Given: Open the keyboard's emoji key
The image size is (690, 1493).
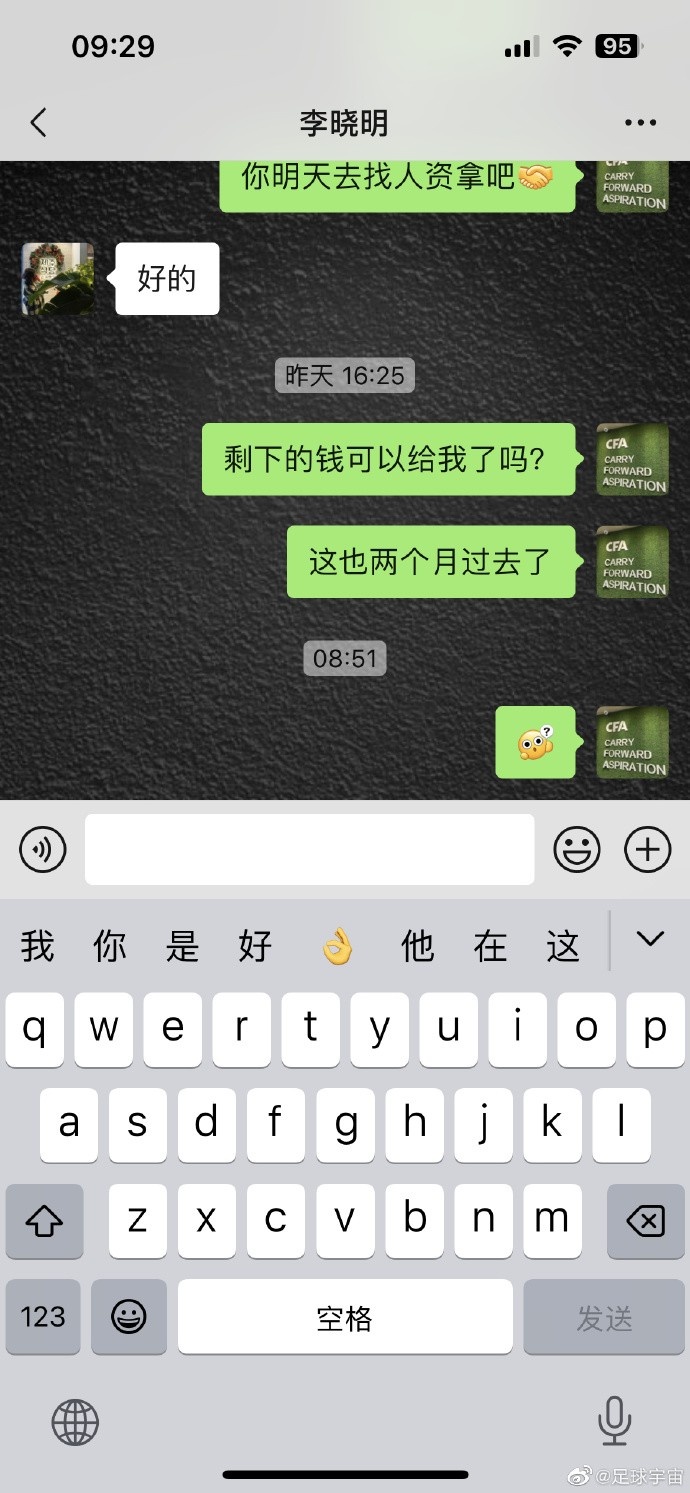Looking at the screenshot, I should point(129,1317).
